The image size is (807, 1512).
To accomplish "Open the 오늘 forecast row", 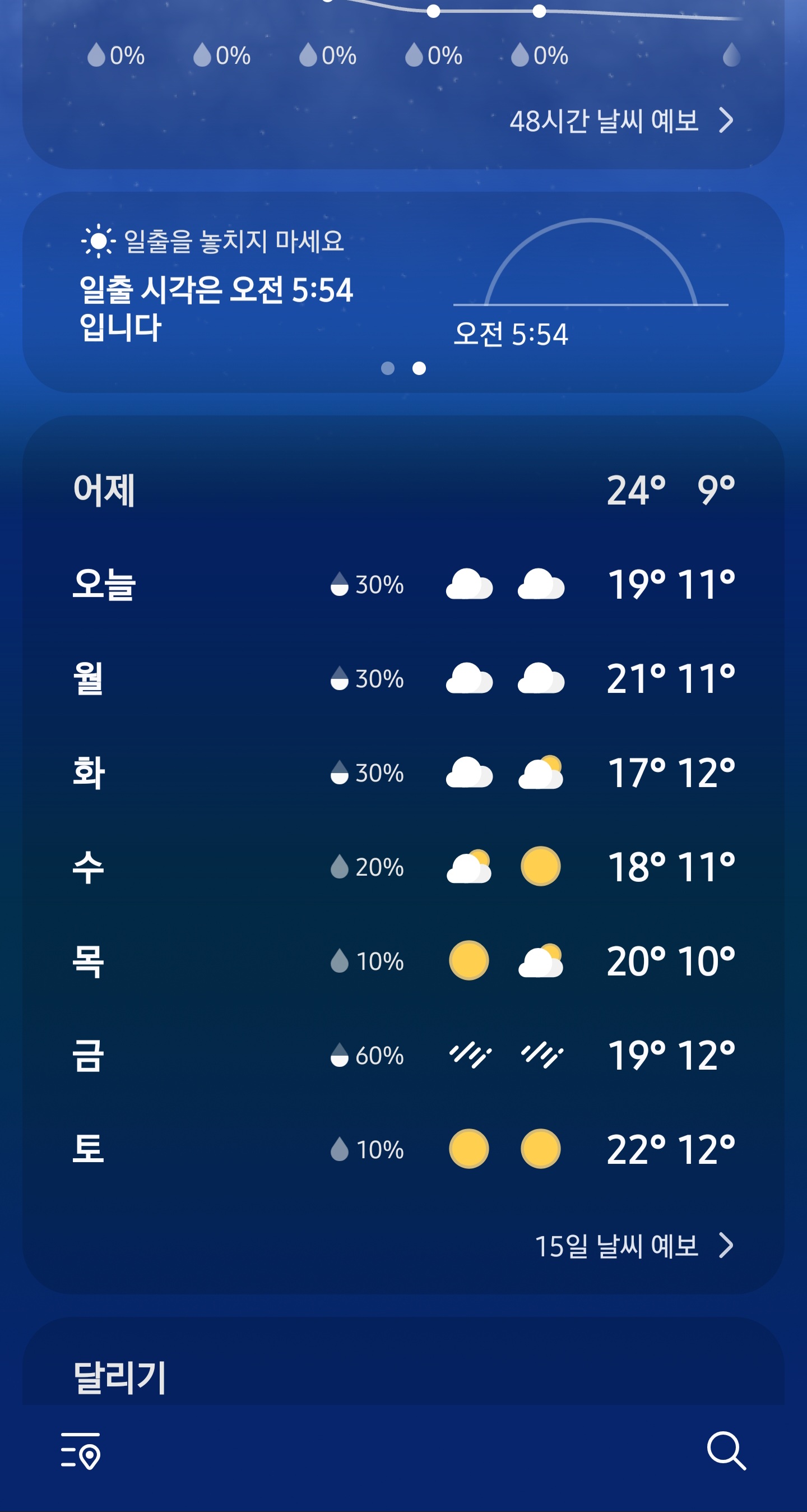I will pos(403,585).
